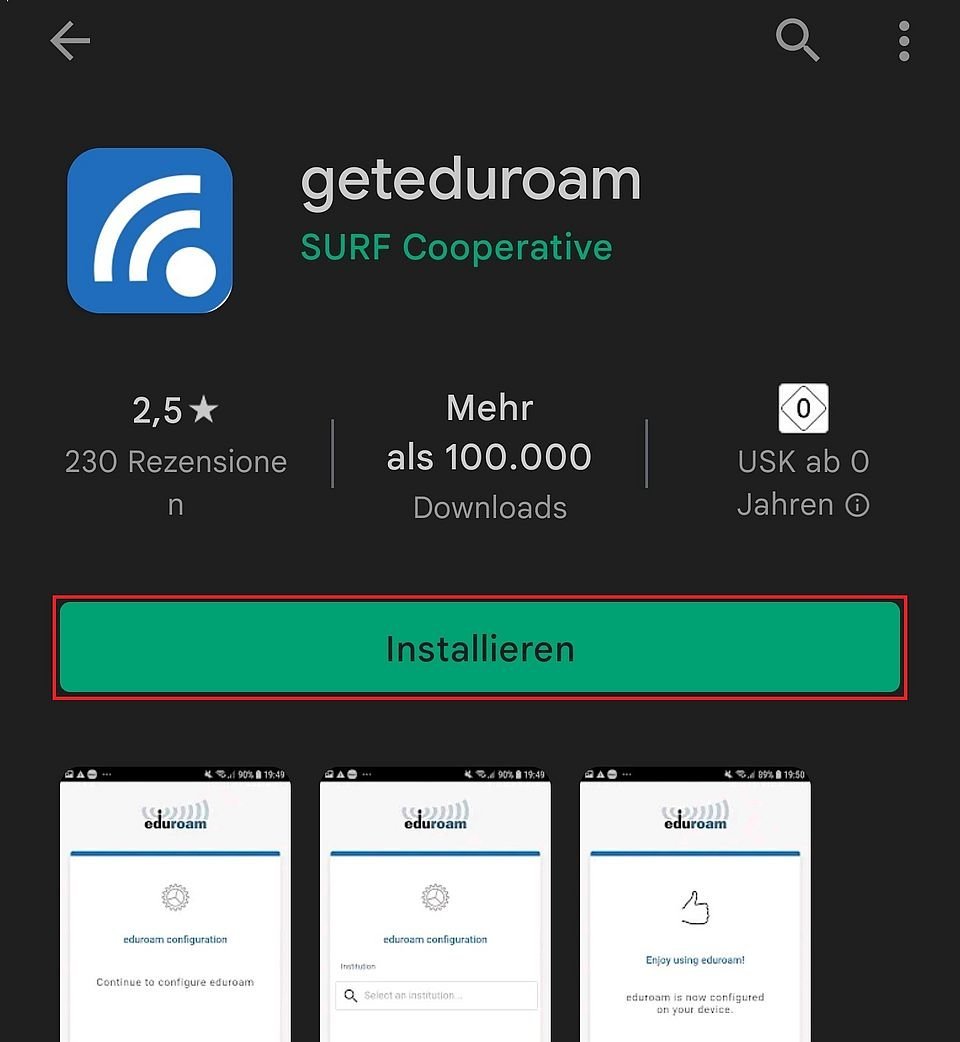Viewport: 960px width, 1042px height.
Task: Open screenshot showing Continue to configure eduroam
Action: pos(175,905)
